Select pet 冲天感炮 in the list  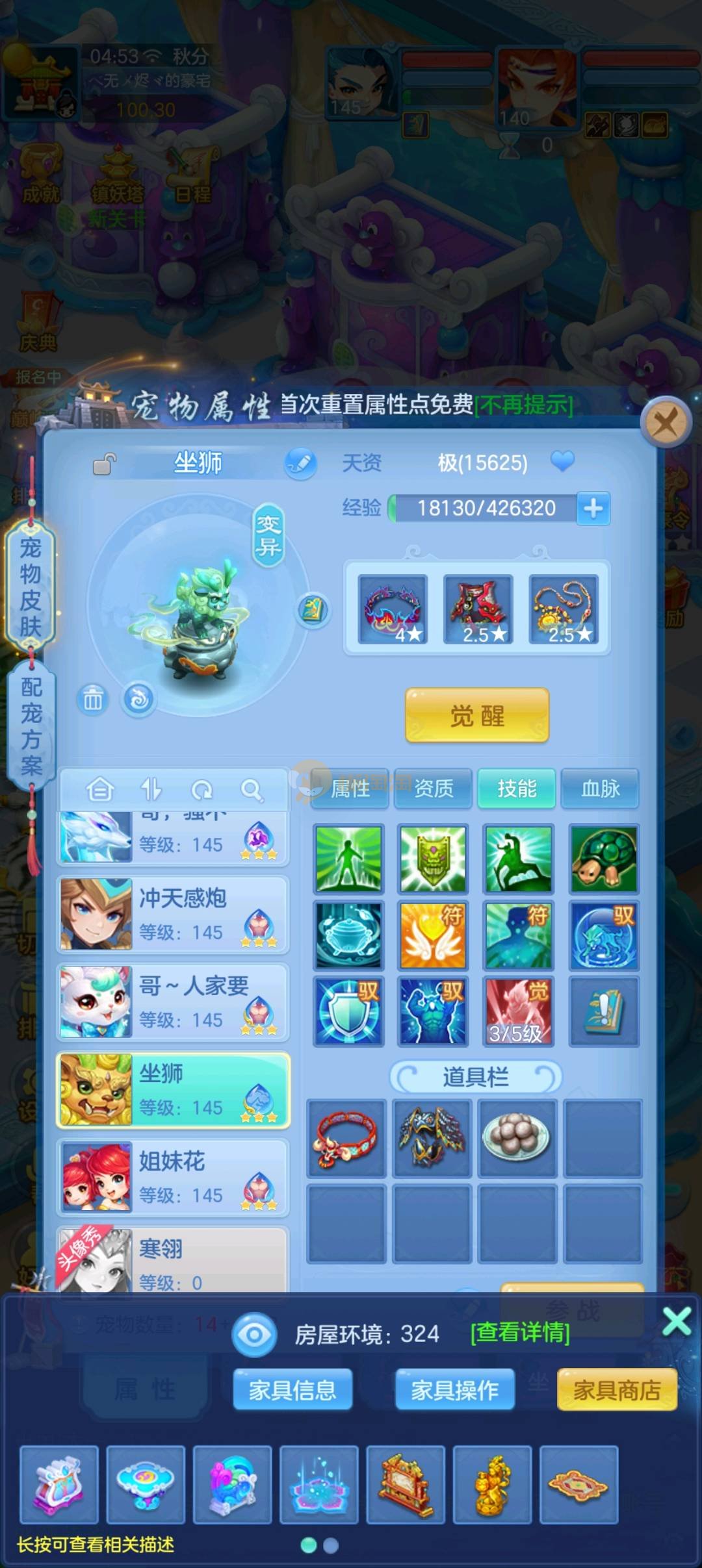(173, 914)
